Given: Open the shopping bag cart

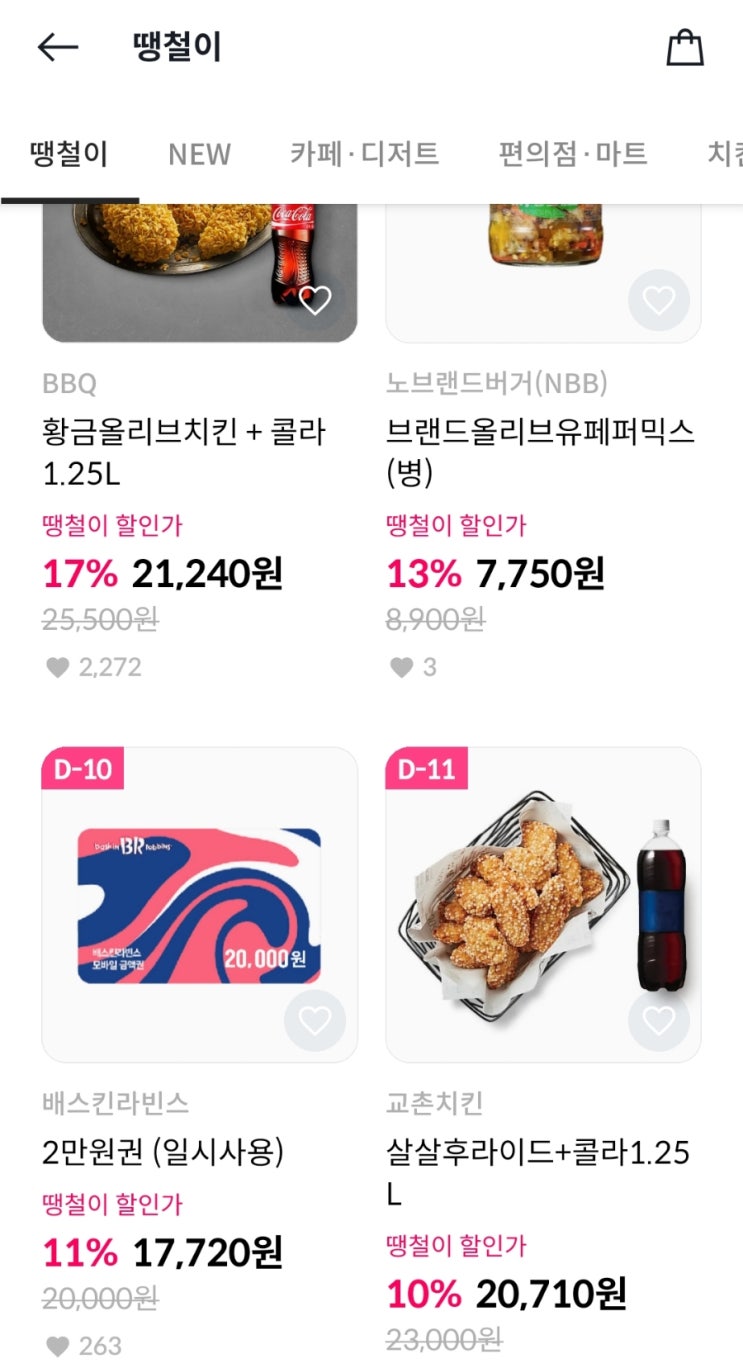Looking at the screenshot, I should coord(685,47).
